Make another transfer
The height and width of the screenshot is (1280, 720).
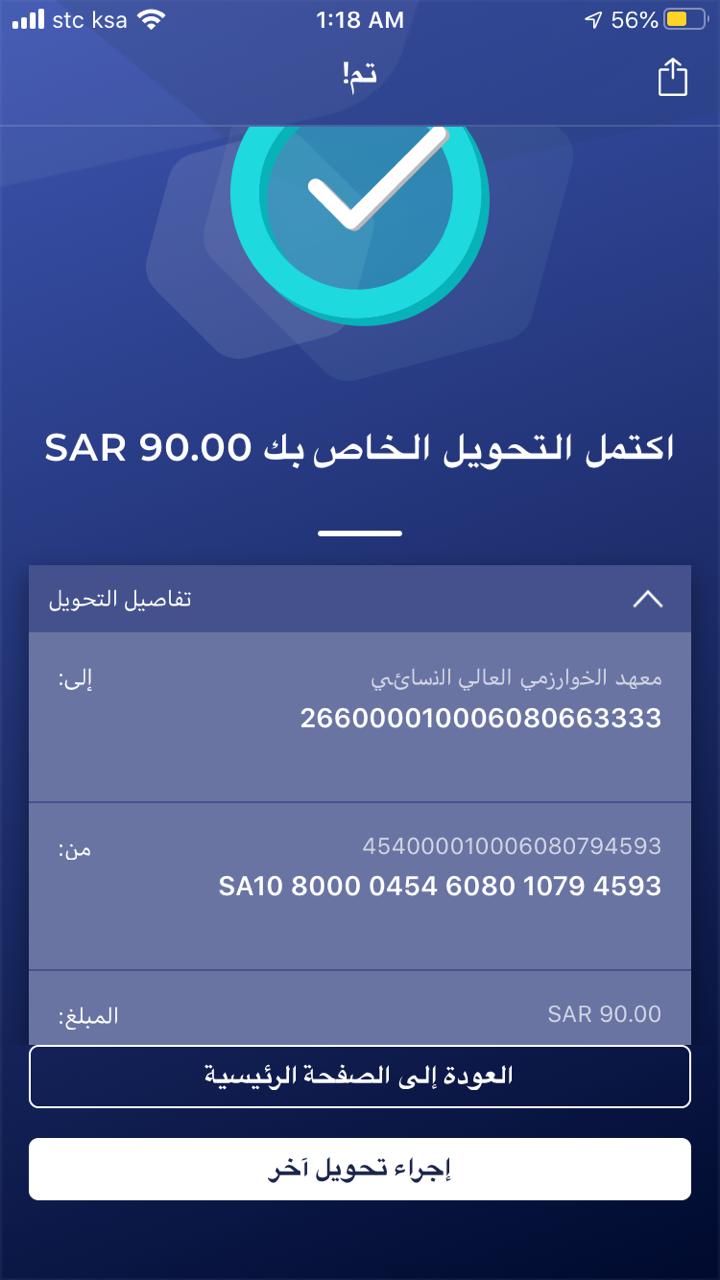360,1169
